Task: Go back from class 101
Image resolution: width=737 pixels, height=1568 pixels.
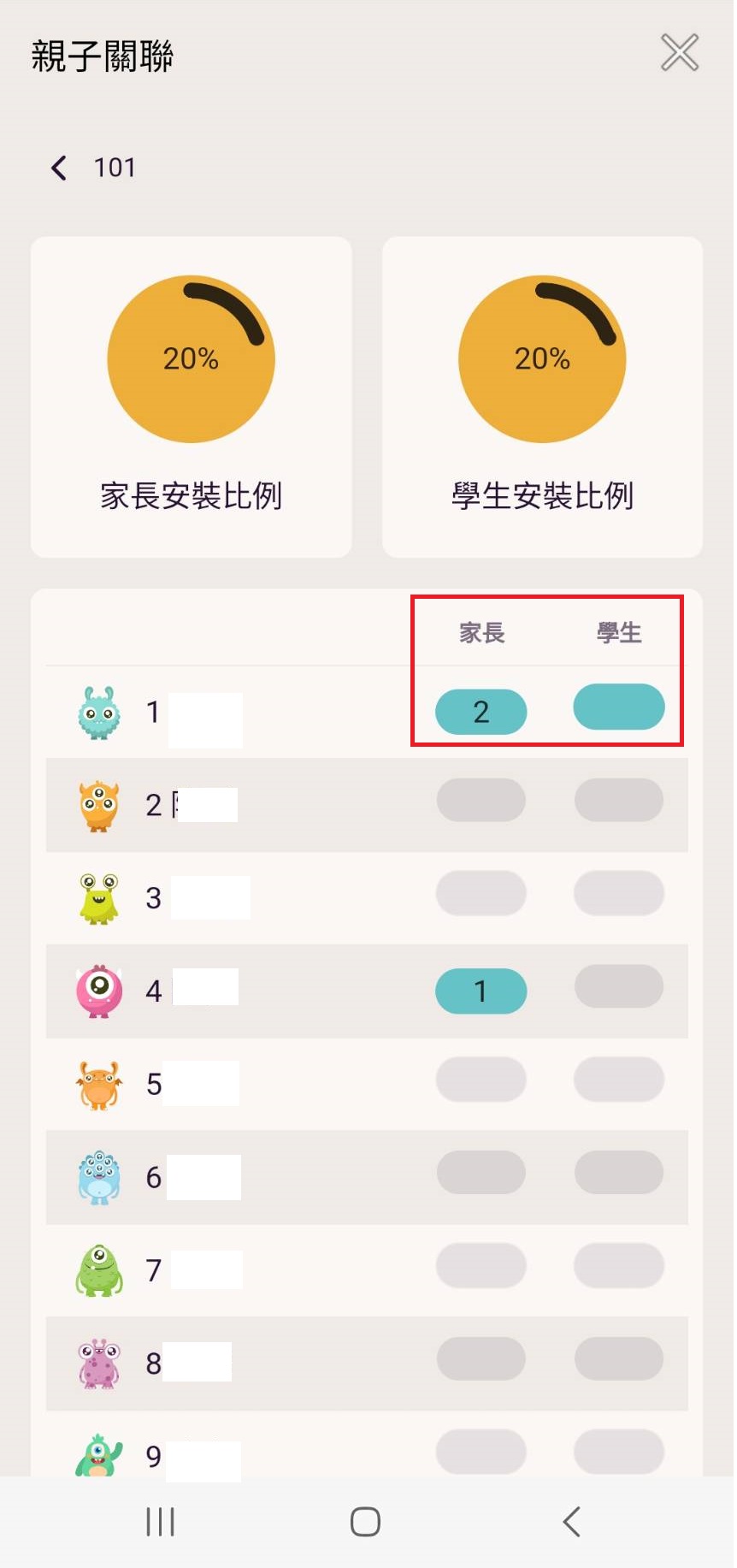Action: point(59,168)
